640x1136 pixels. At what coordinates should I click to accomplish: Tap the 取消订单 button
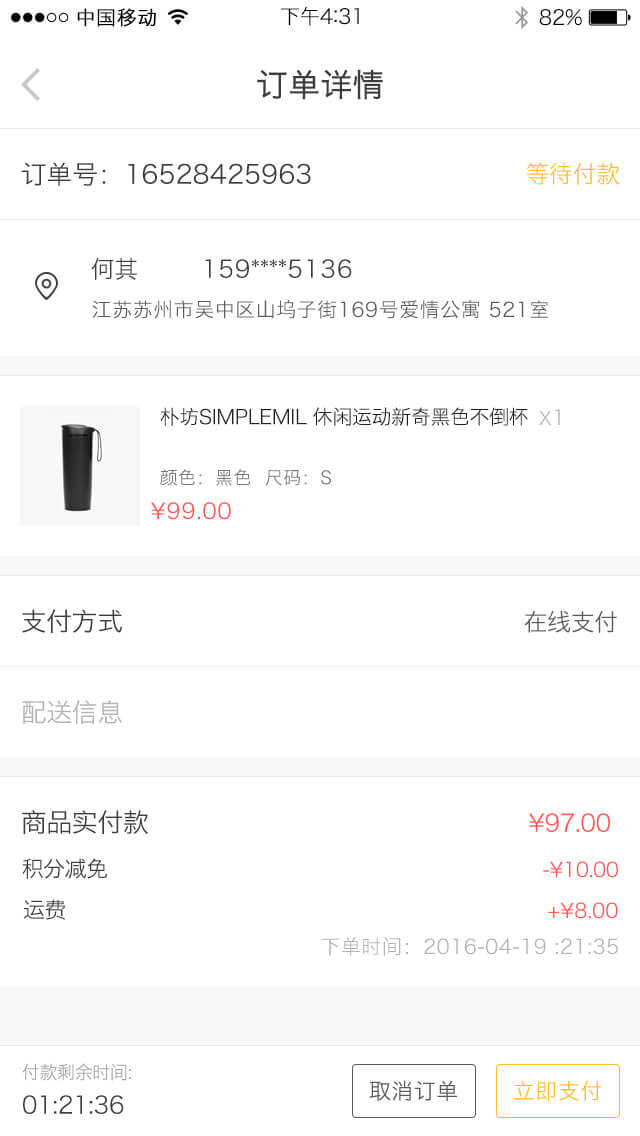(x=413, y=1091)
